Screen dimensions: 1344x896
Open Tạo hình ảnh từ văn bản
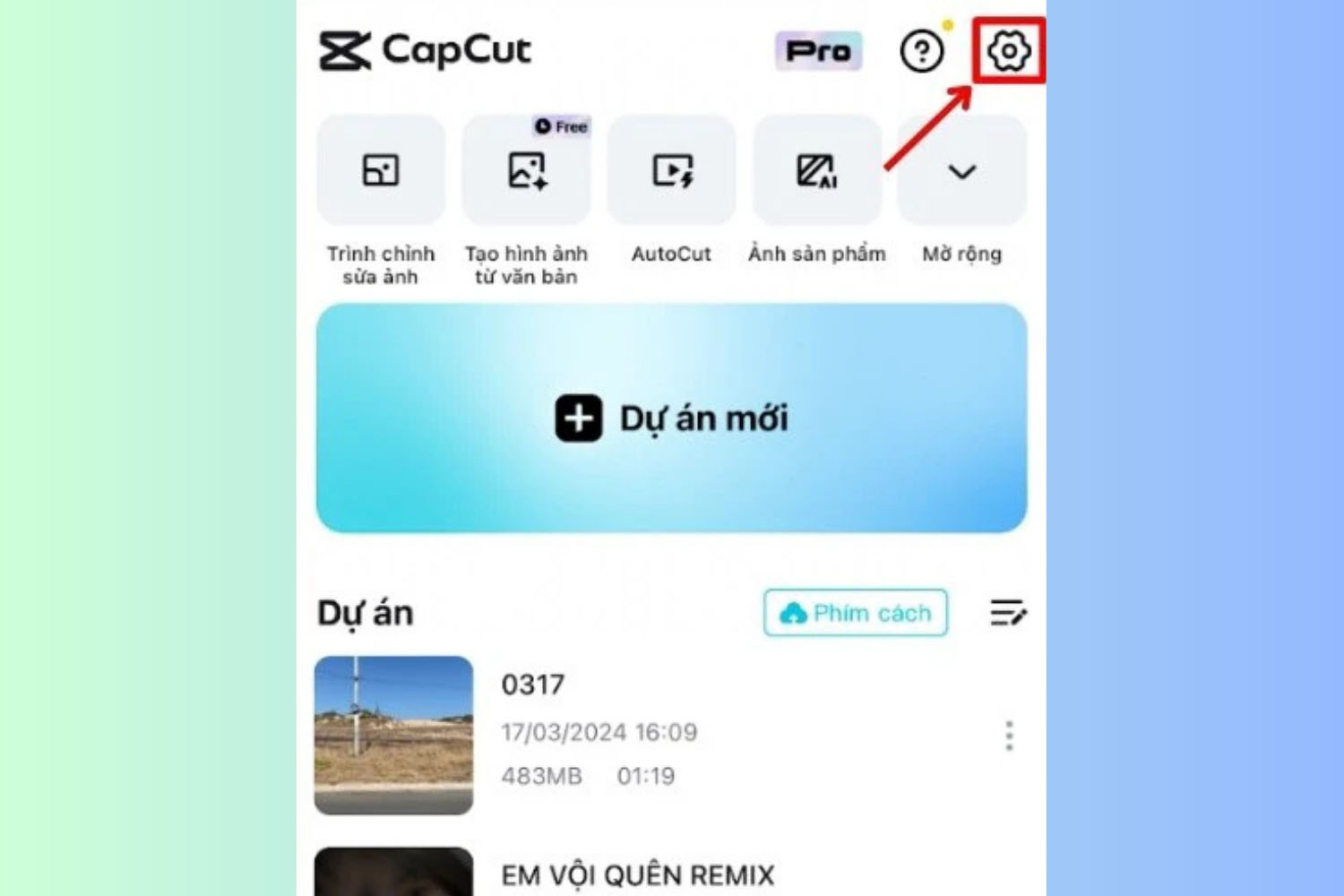click(x=526, y=170)
